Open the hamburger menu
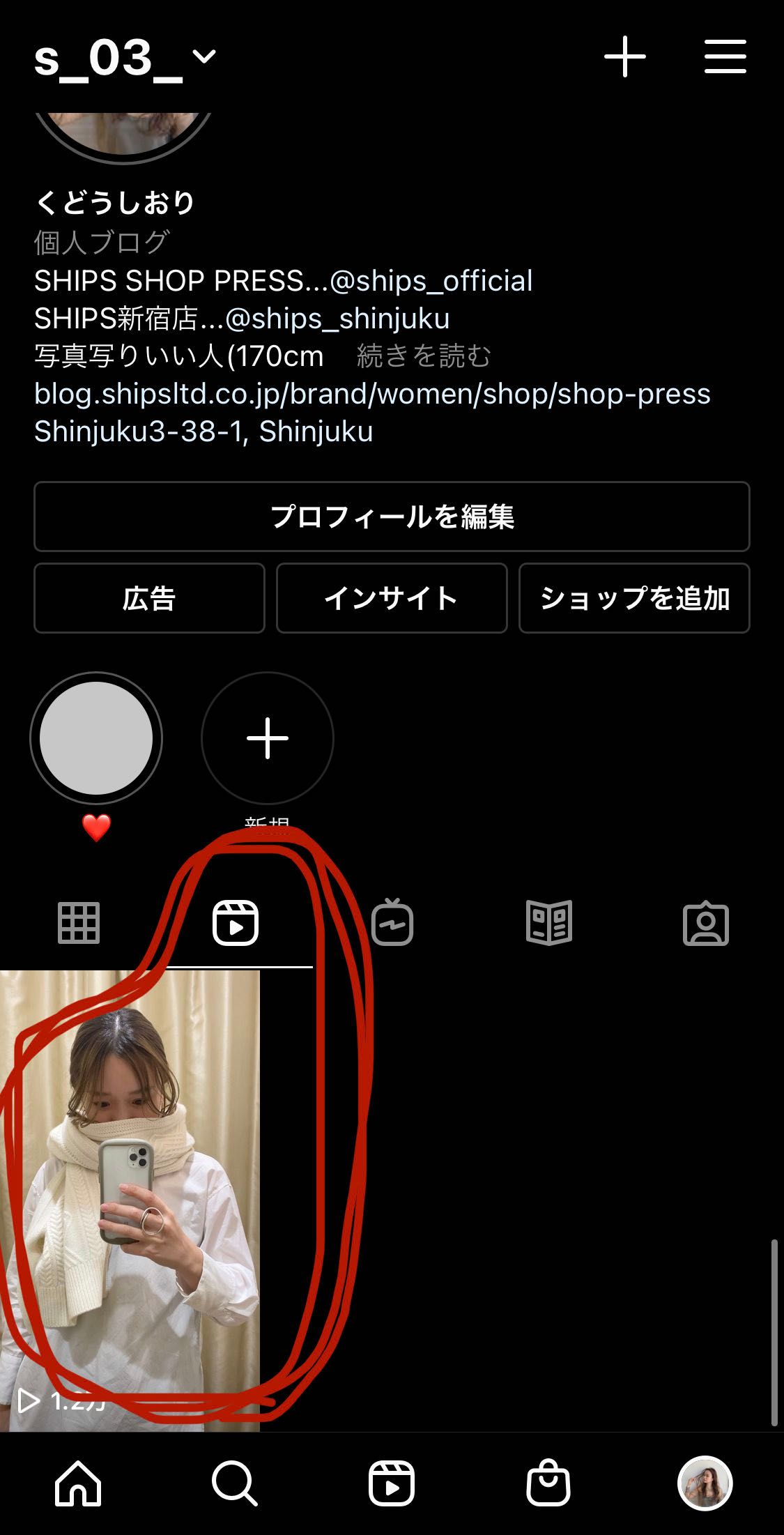The height and width of the screenshot is (1535, 784). [725, 57]
